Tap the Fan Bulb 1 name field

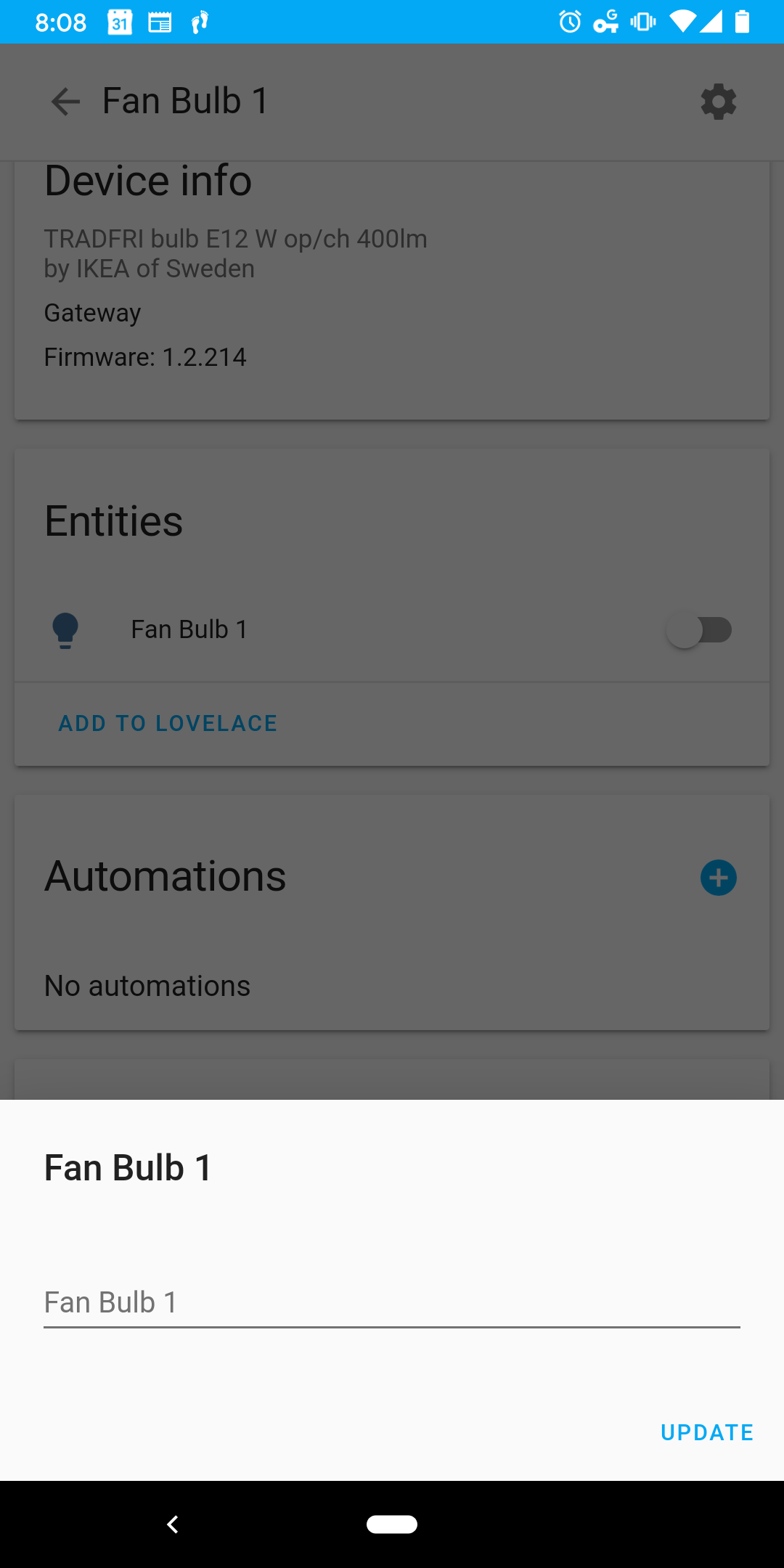(392, 1302)
